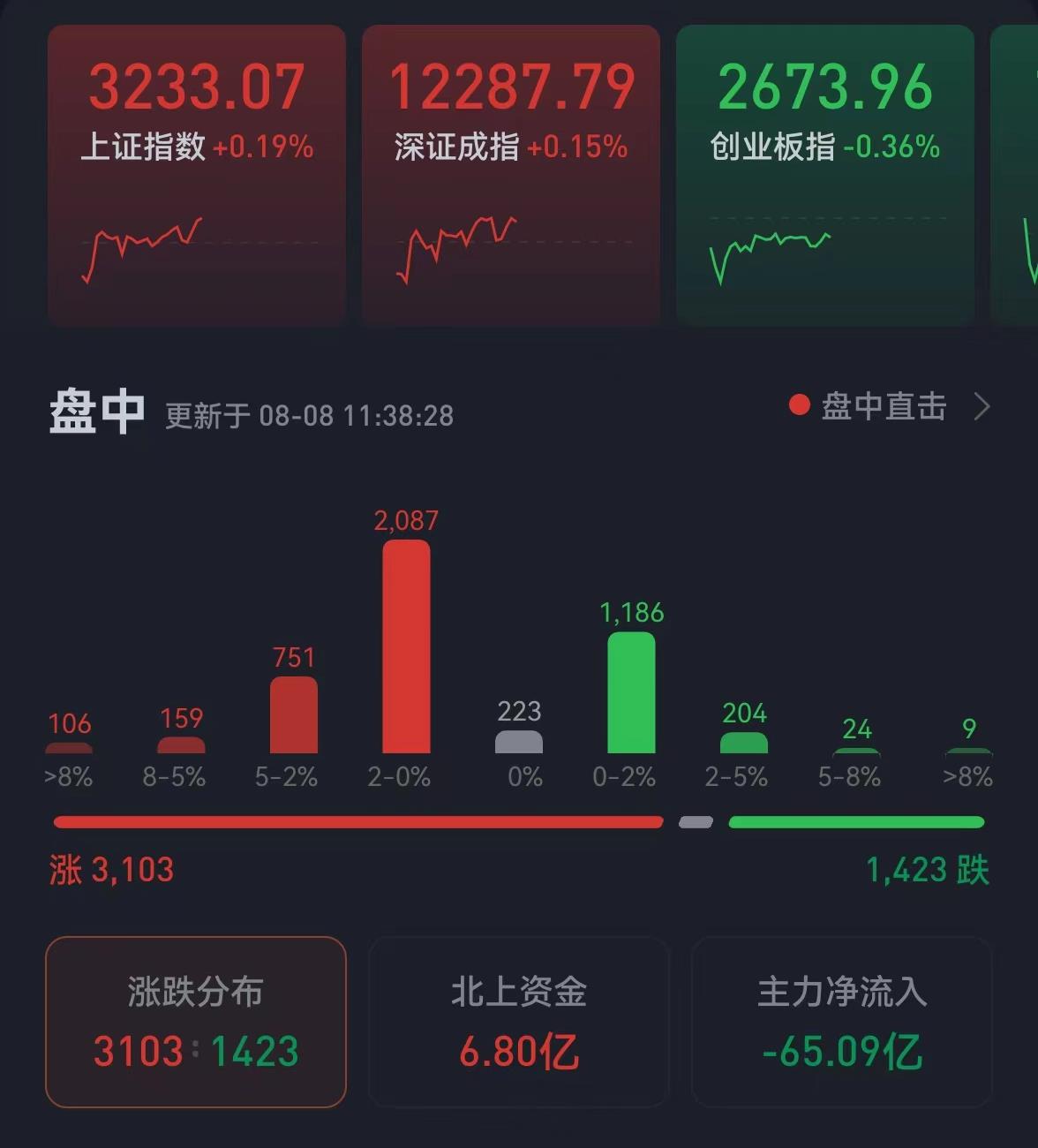Show the 主力净流入 tab
Screen dimensions: 1038x1148
coord(842,1021)
